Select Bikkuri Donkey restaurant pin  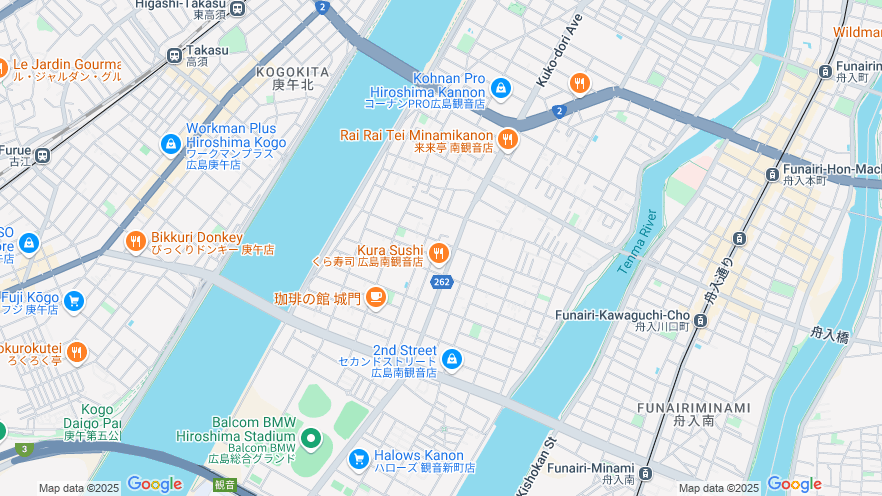[x=136, y=241]
